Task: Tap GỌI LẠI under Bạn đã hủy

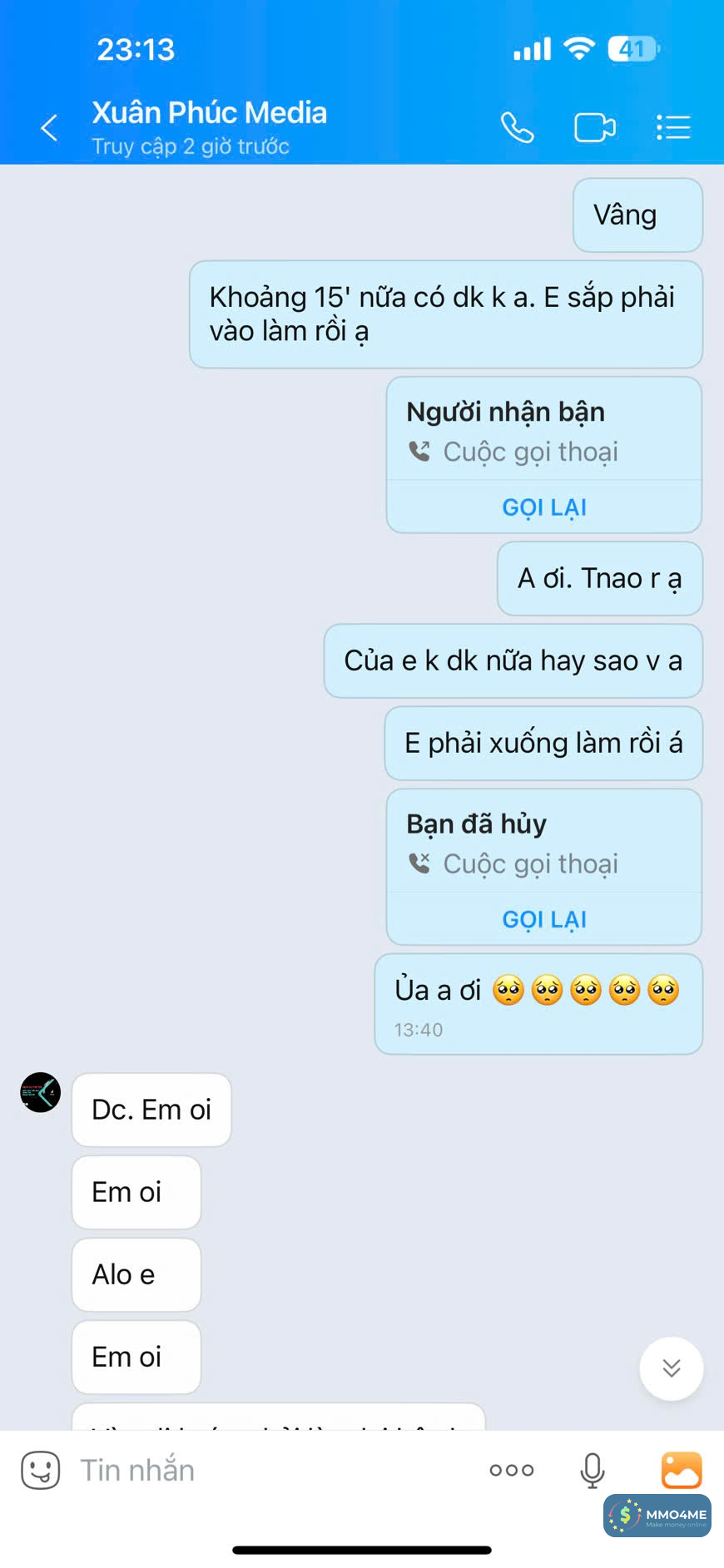Action: (544, 919)
